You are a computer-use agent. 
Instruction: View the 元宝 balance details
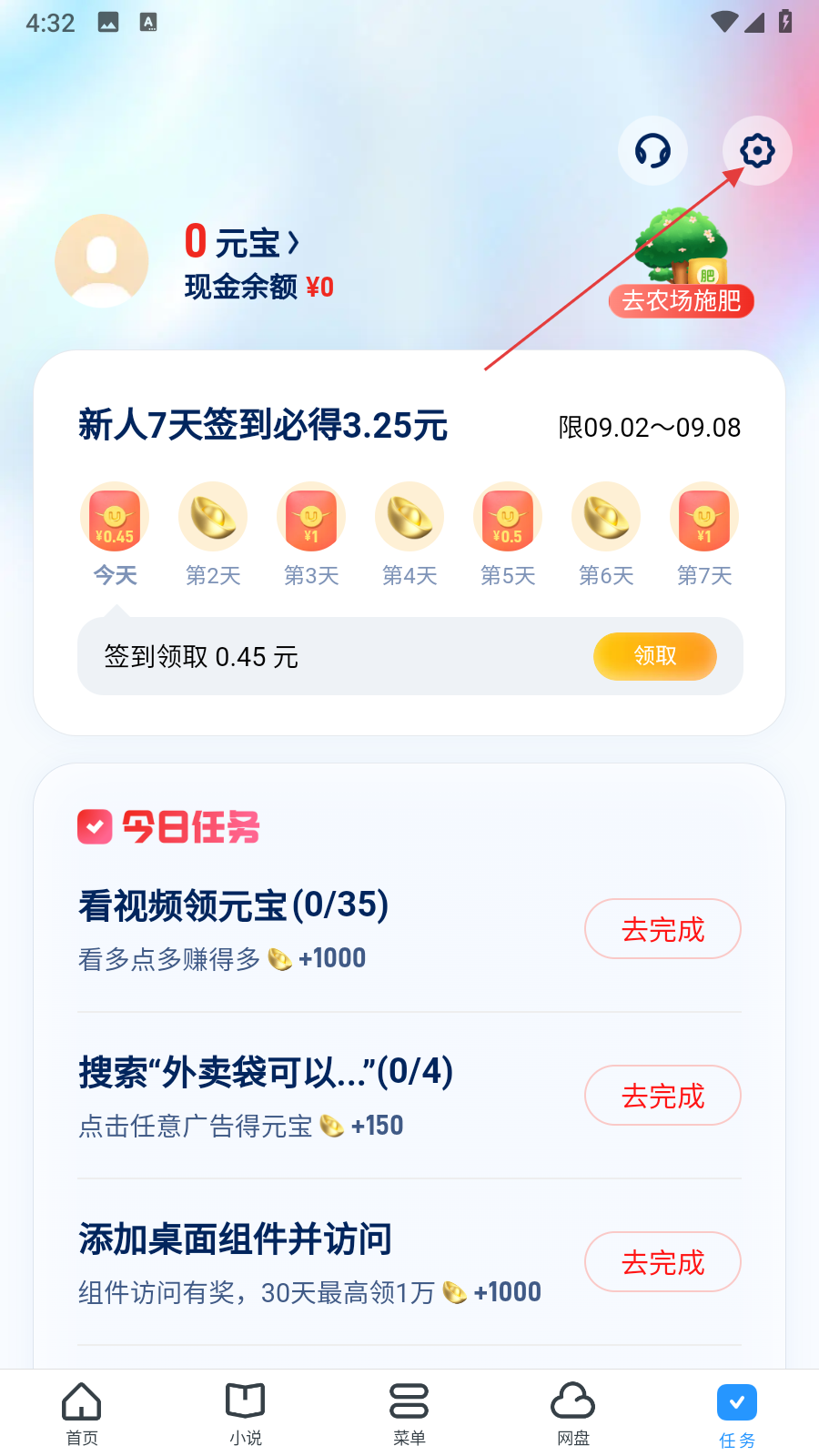tap(242, 243)
